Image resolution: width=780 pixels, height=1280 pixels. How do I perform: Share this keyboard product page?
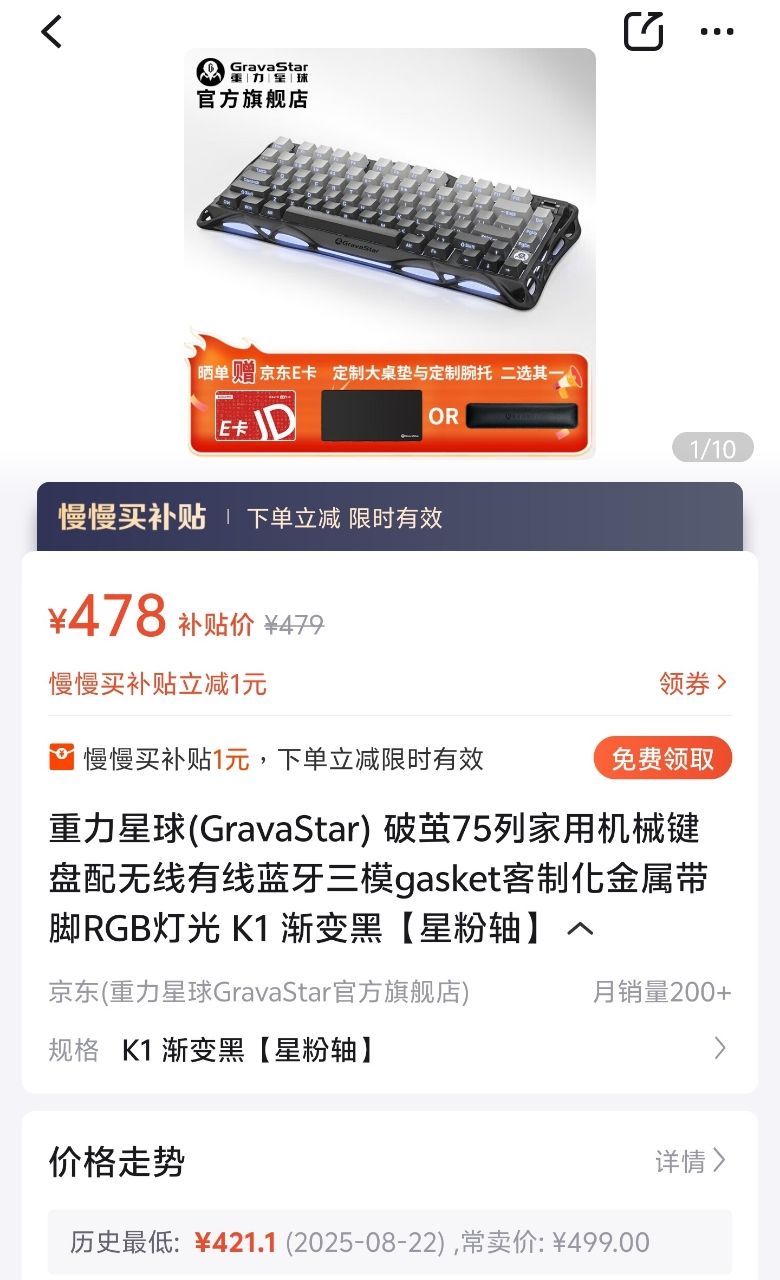click(643, 32)
